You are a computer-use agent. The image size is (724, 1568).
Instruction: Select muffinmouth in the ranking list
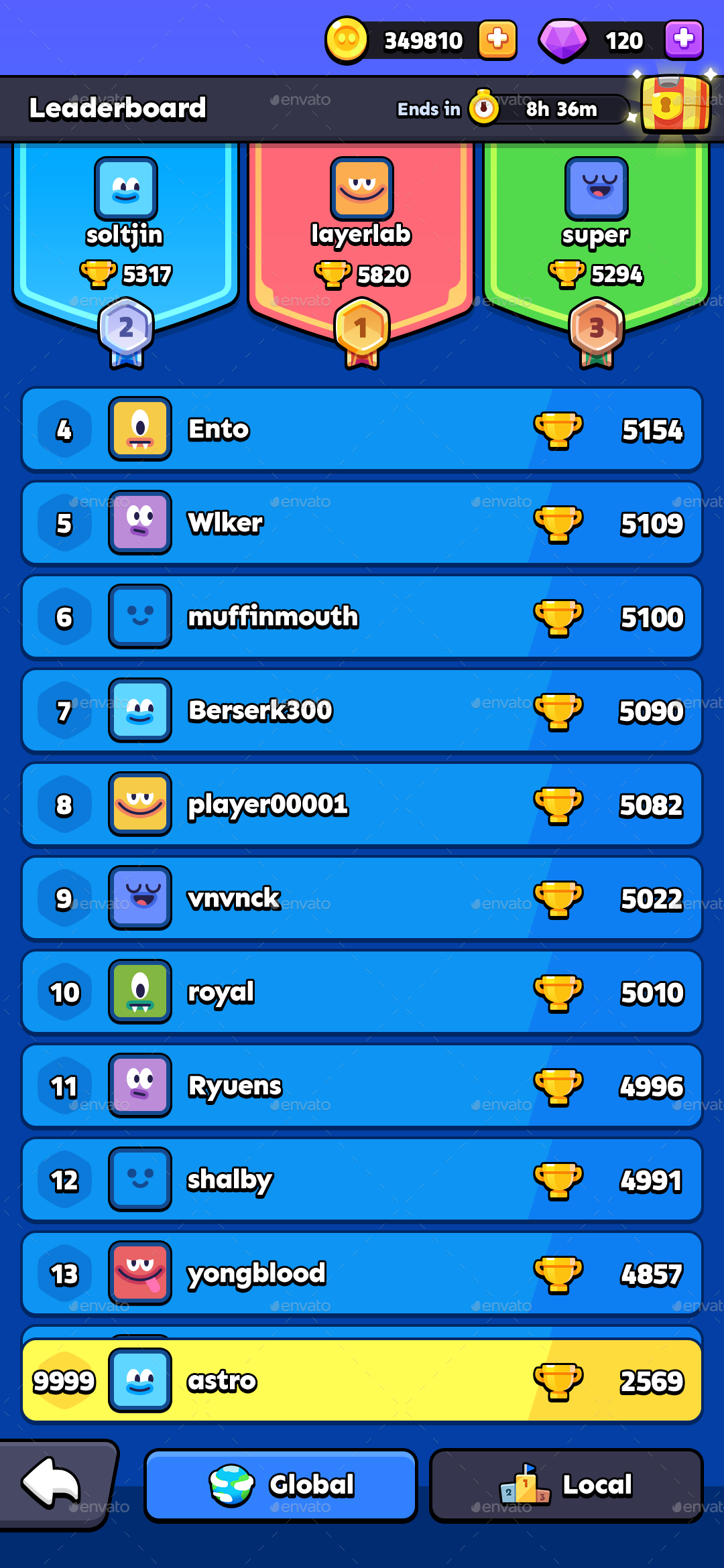[362, 617]
